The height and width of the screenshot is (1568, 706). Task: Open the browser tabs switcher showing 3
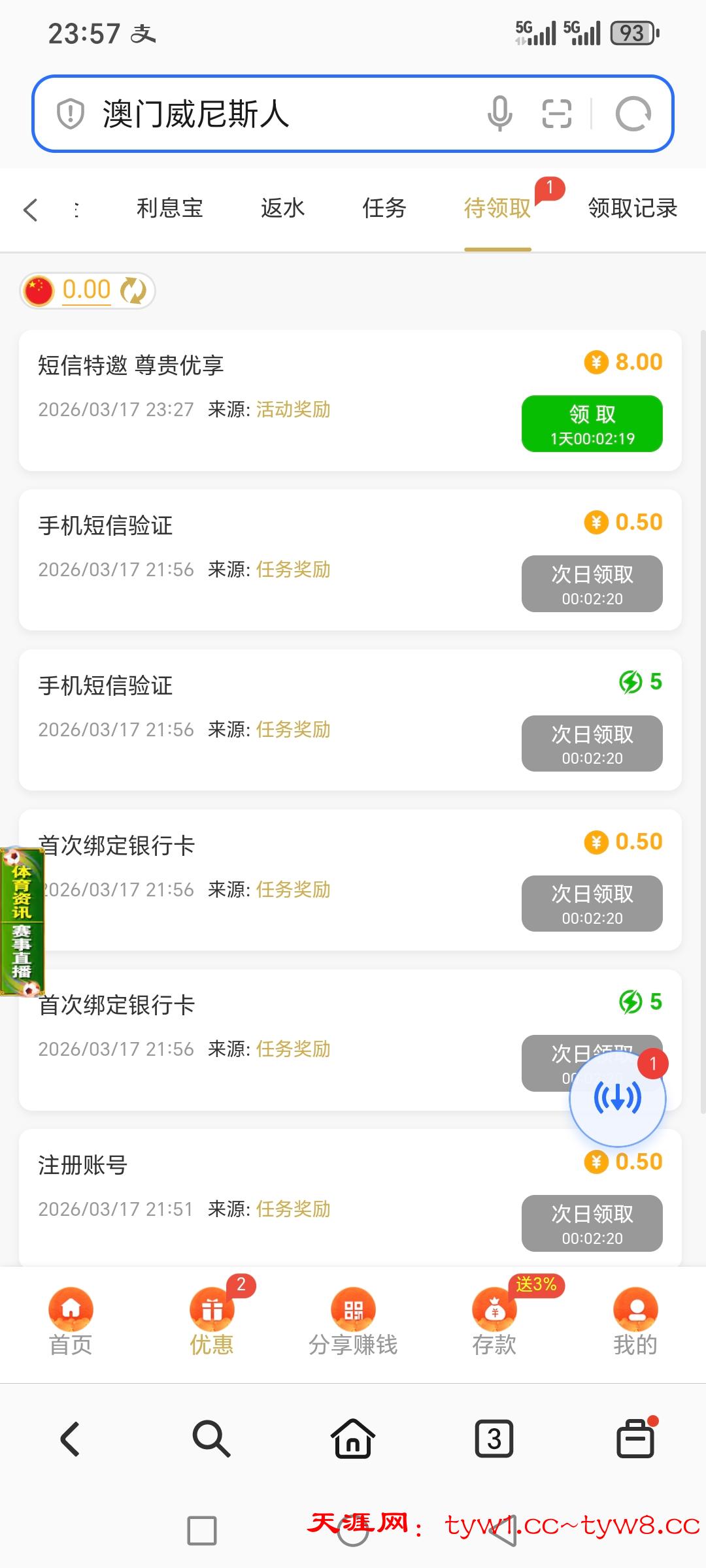pos(494,1439)
